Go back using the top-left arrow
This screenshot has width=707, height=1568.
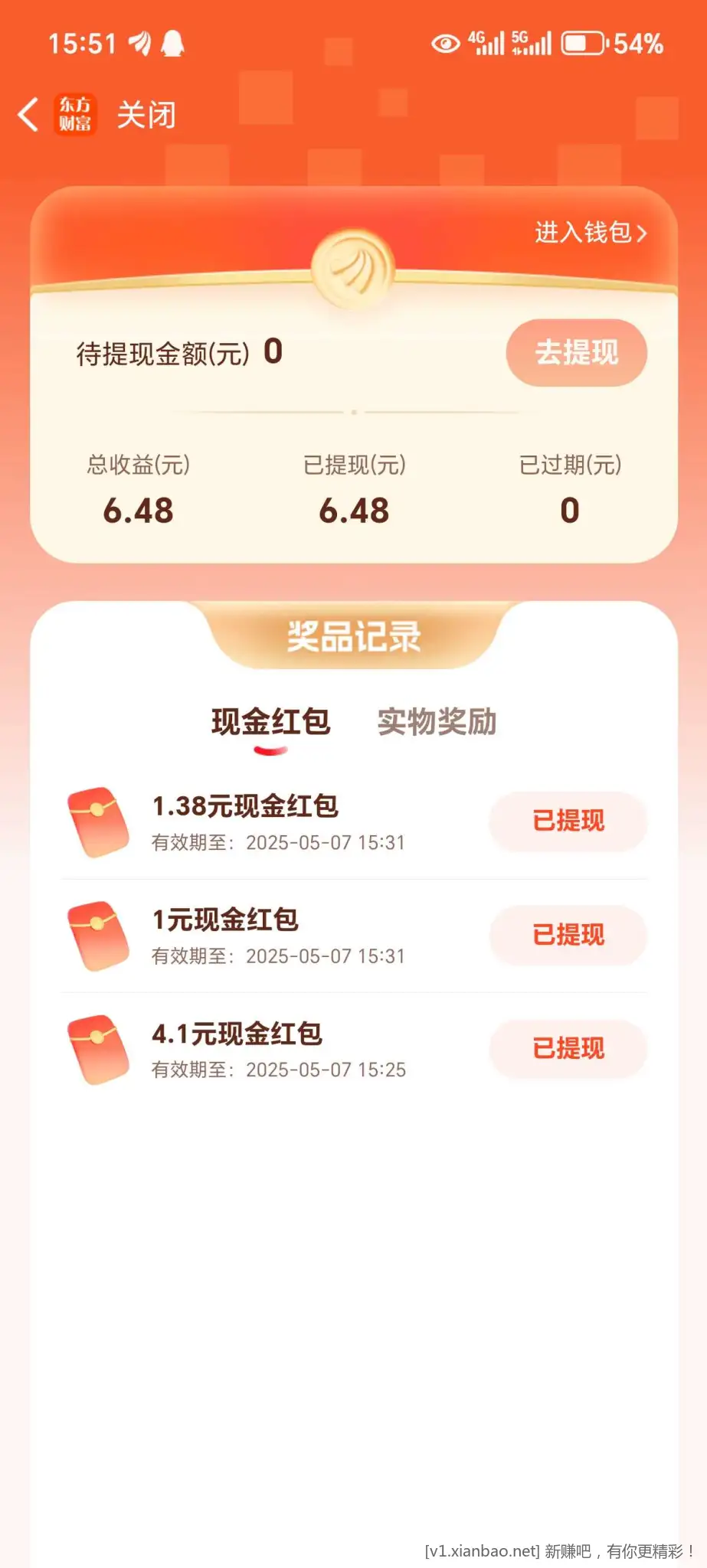pos(28,115)
